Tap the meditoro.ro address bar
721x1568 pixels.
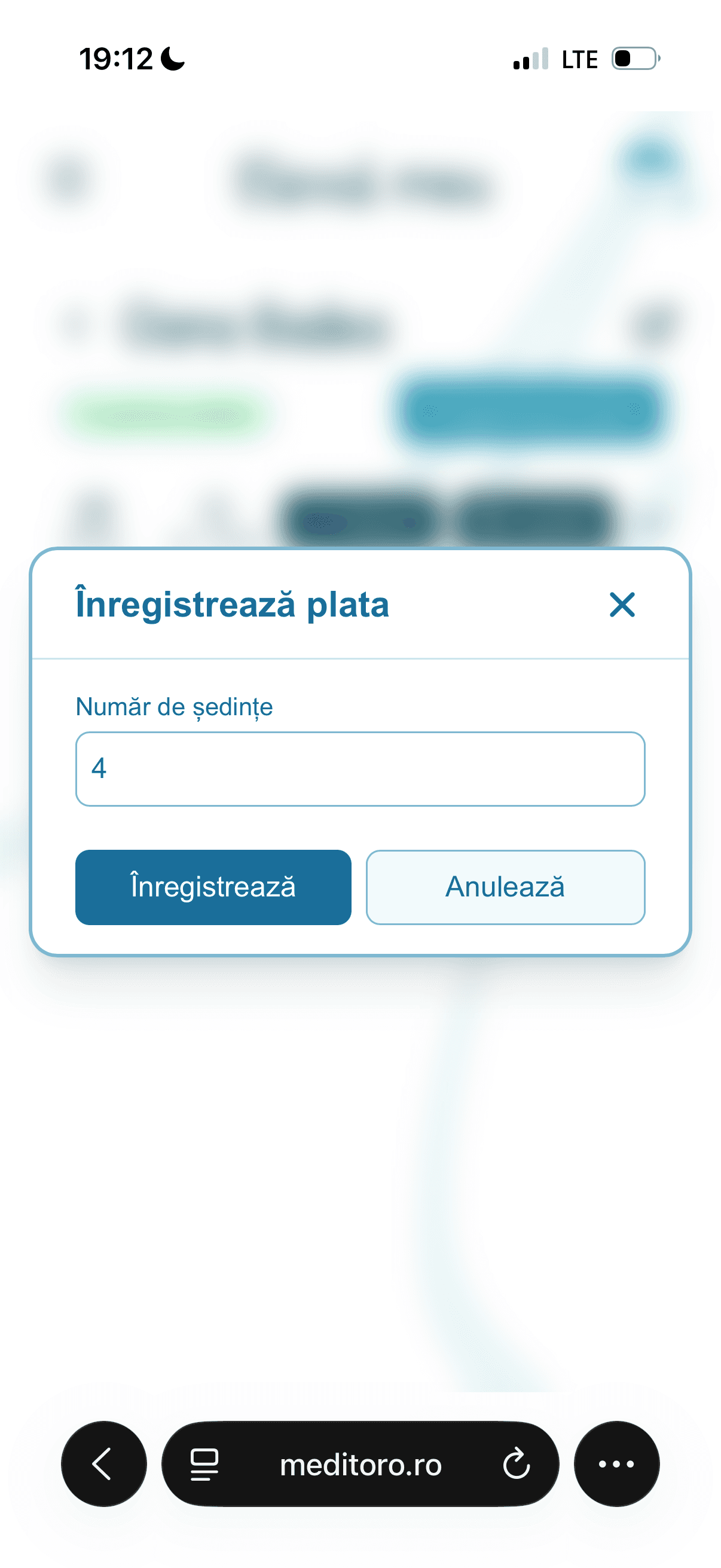pos(360,1463)
